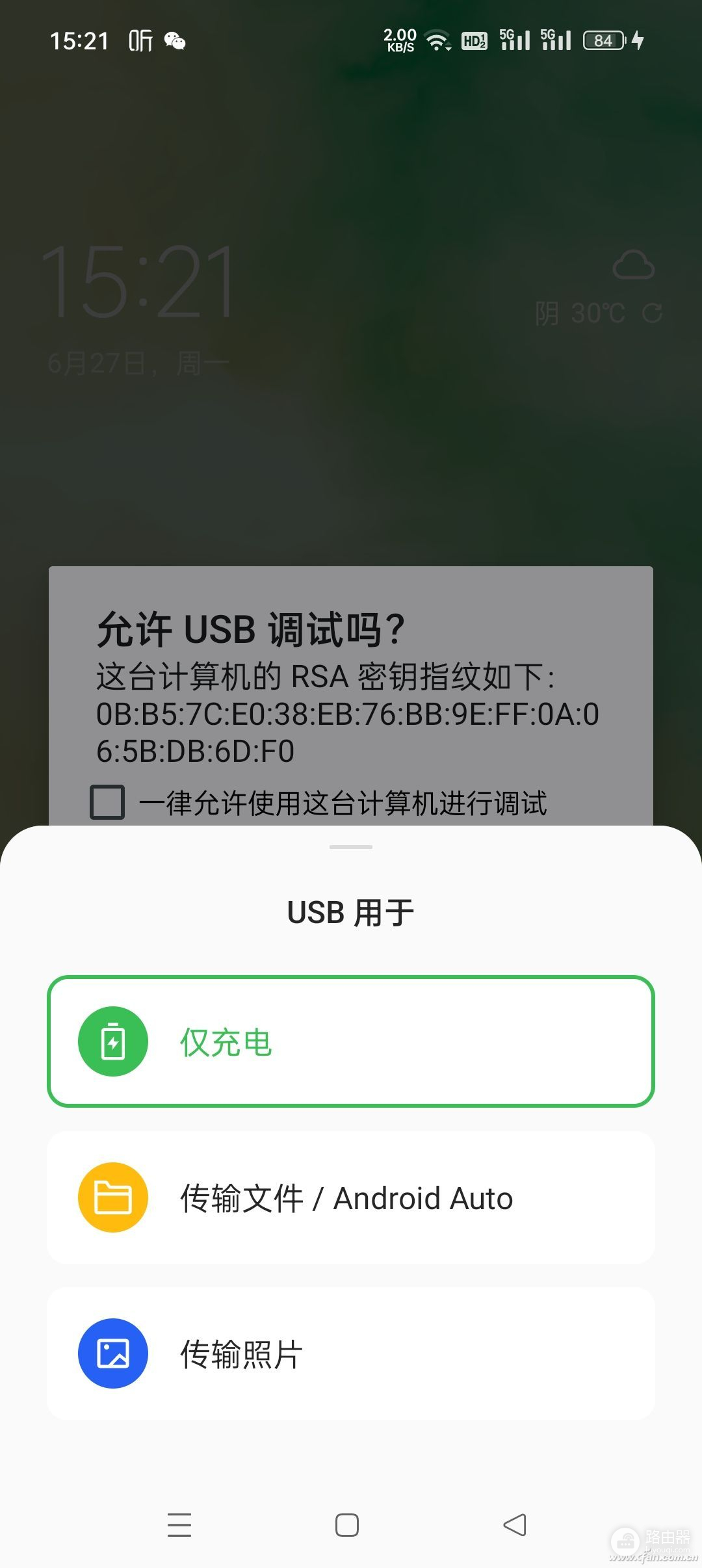
Task: Check 一律允许使用这台计算机进行调试 box
Action: click(107, 802)
